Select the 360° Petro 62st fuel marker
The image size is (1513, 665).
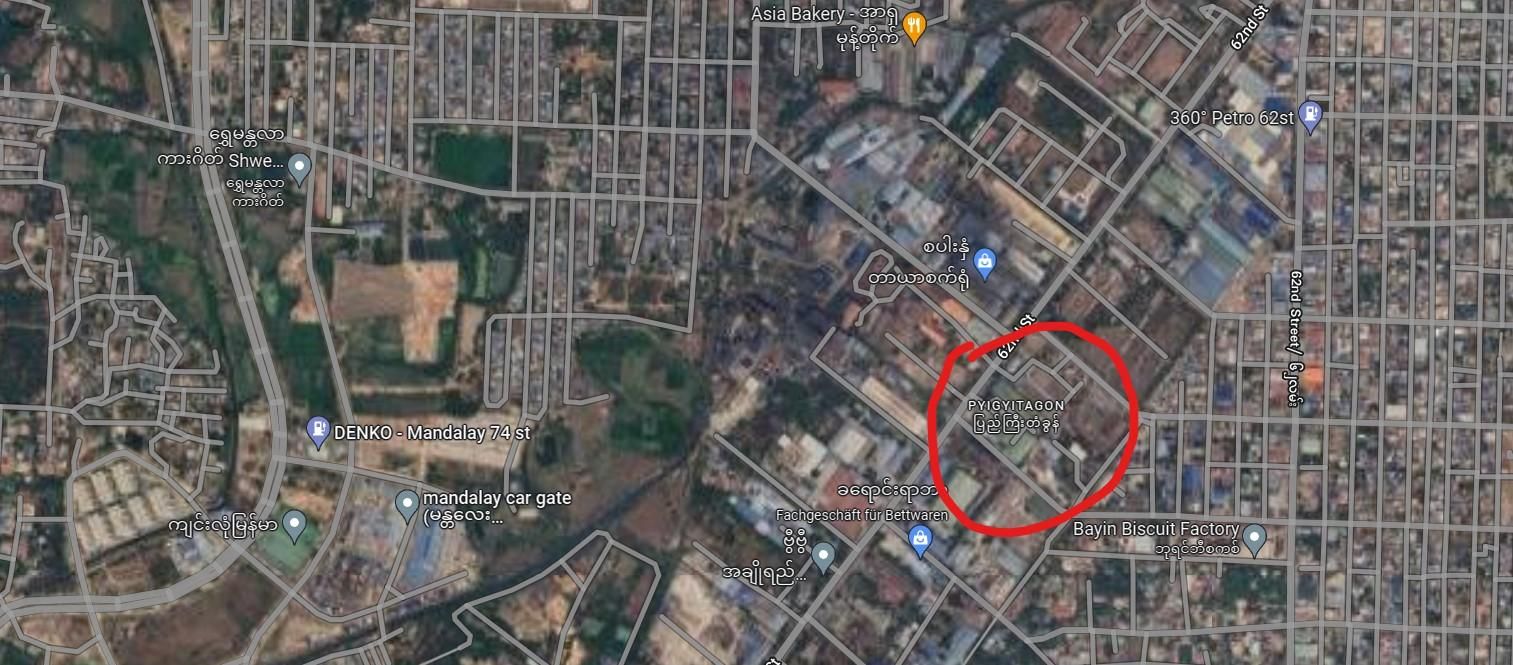point(1310,115)
